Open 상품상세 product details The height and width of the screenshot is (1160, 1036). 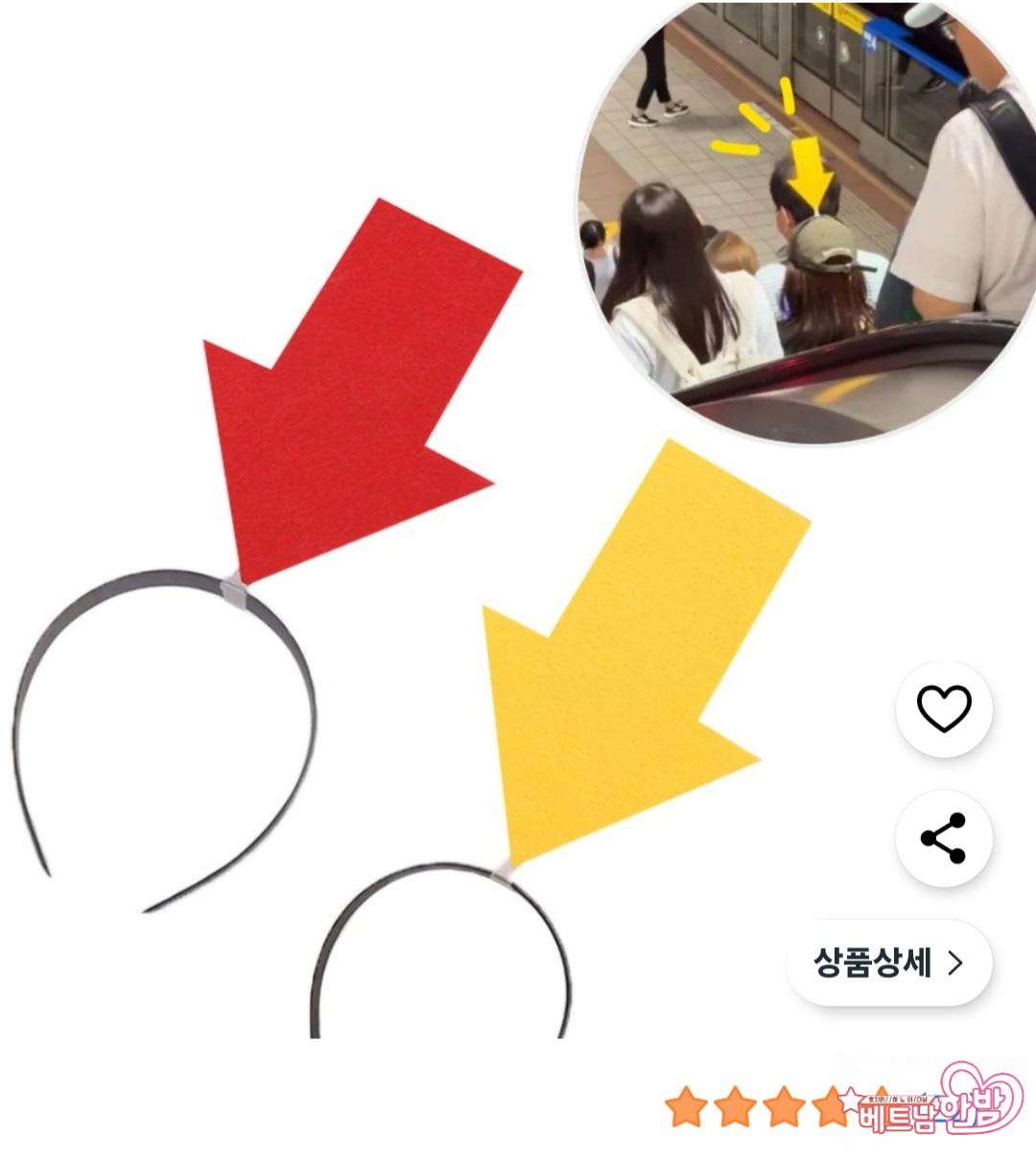(888, 962)
